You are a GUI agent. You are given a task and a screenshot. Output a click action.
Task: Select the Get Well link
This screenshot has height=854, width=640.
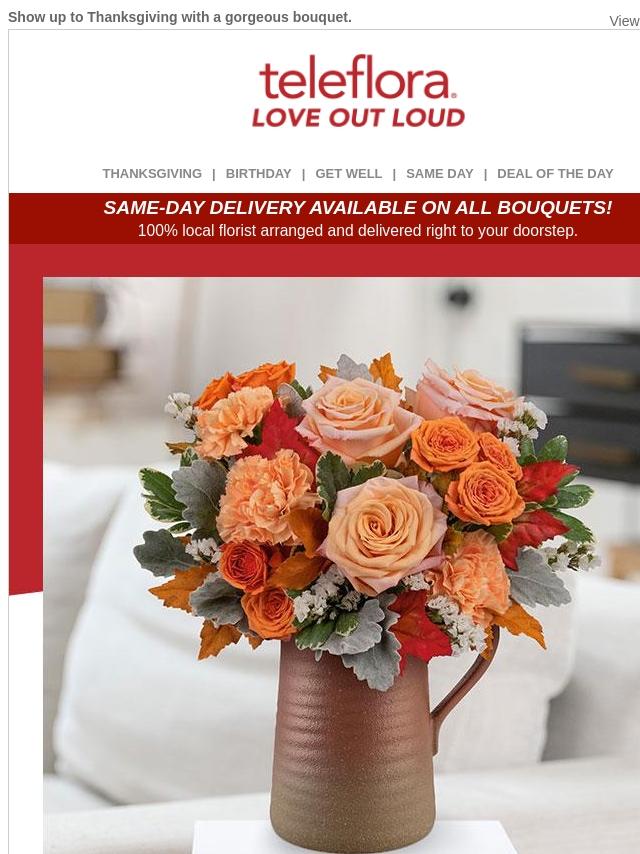(x=349, y=174)
